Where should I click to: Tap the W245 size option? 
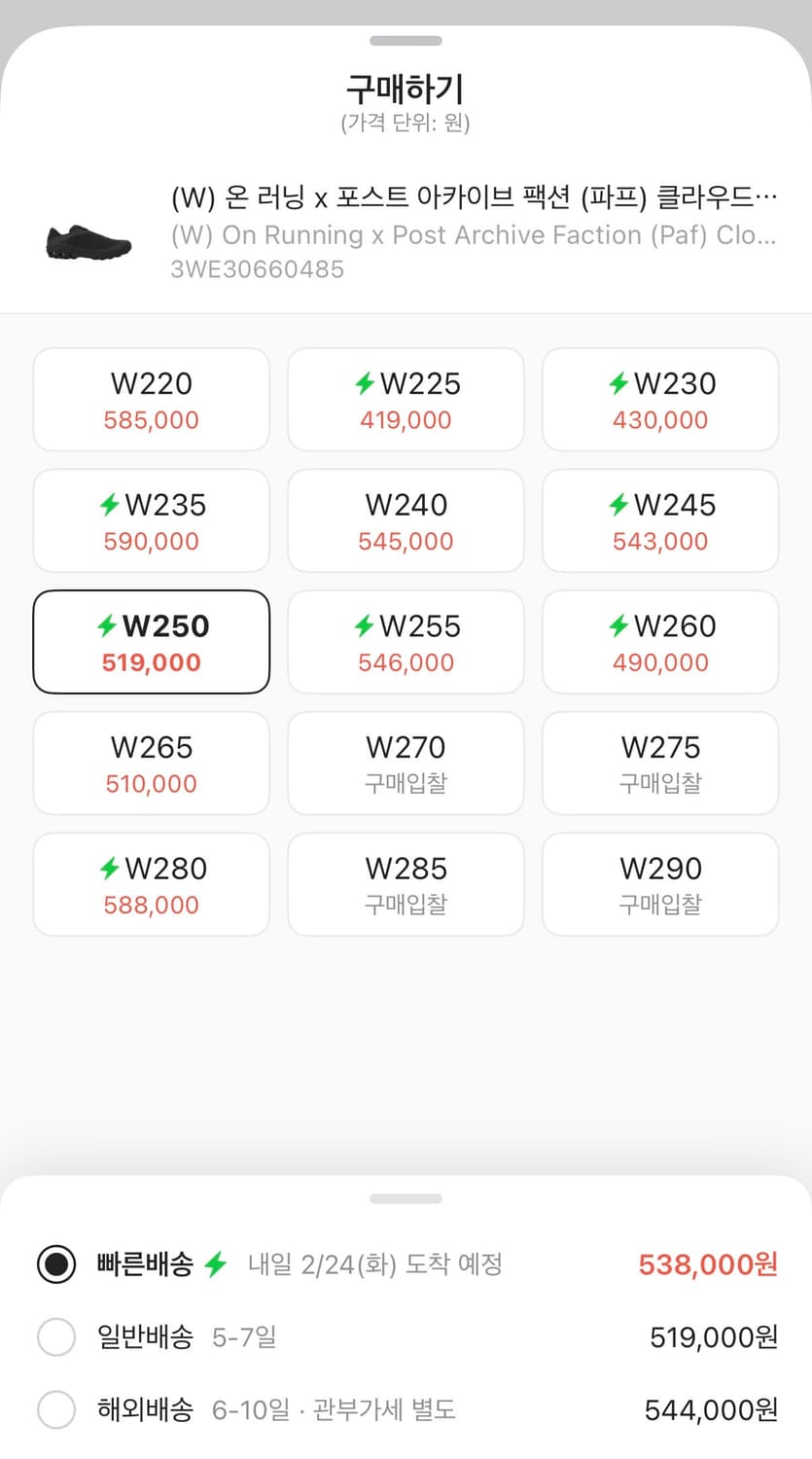(660, 521)
